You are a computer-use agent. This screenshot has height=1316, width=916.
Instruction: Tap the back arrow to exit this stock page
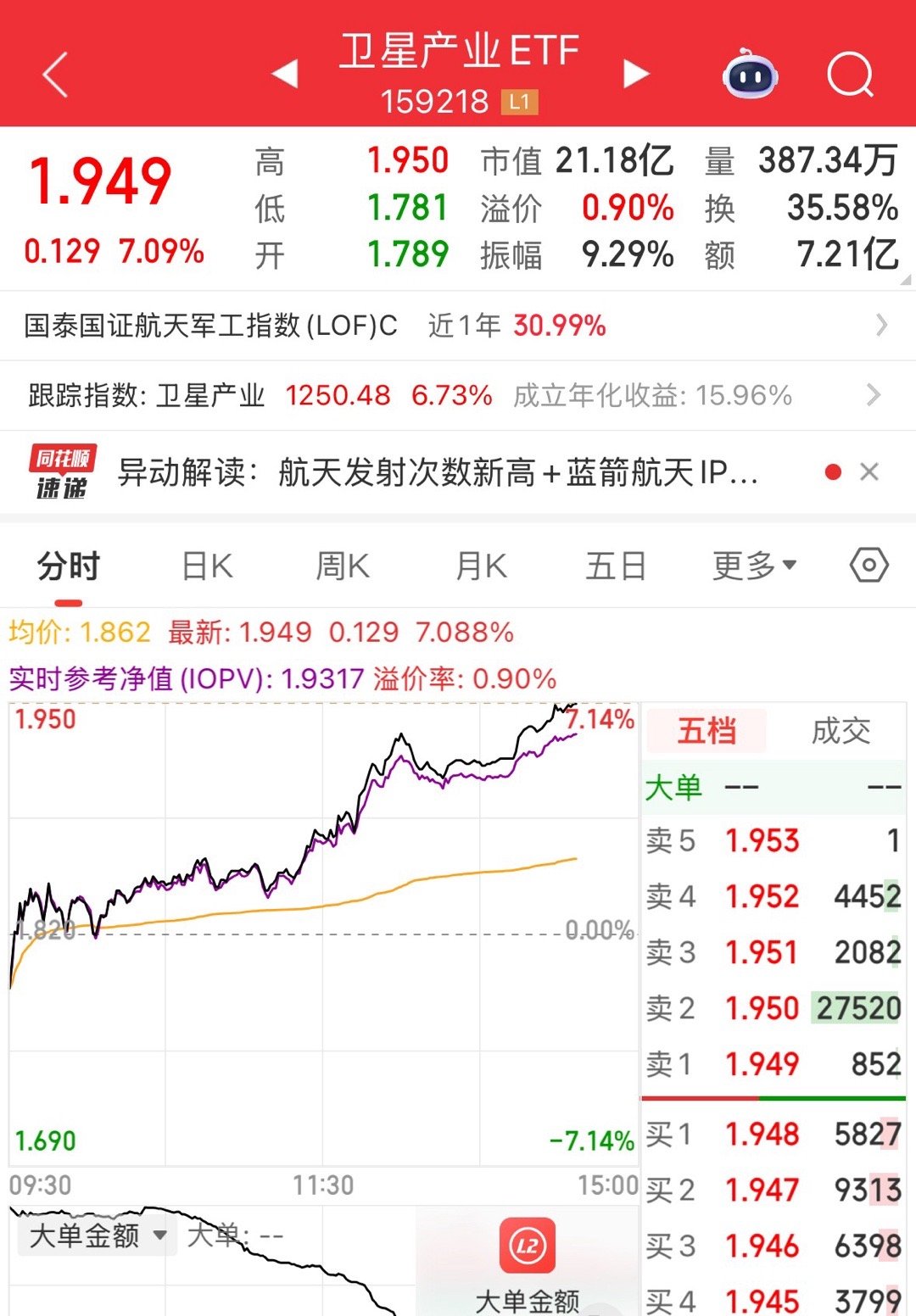(x=53, y=75)
